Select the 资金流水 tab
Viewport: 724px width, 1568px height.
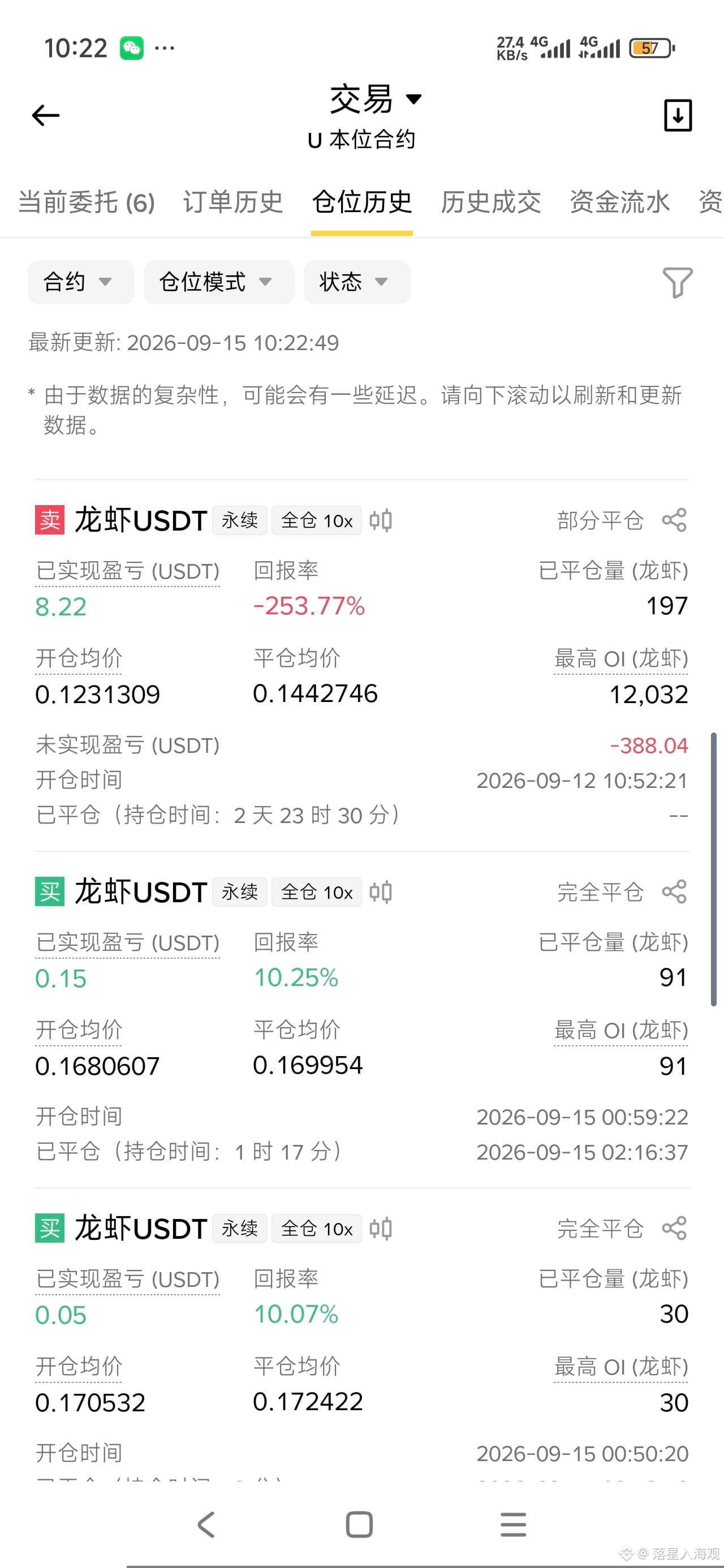pyautogui.click(x=619, y=202)
